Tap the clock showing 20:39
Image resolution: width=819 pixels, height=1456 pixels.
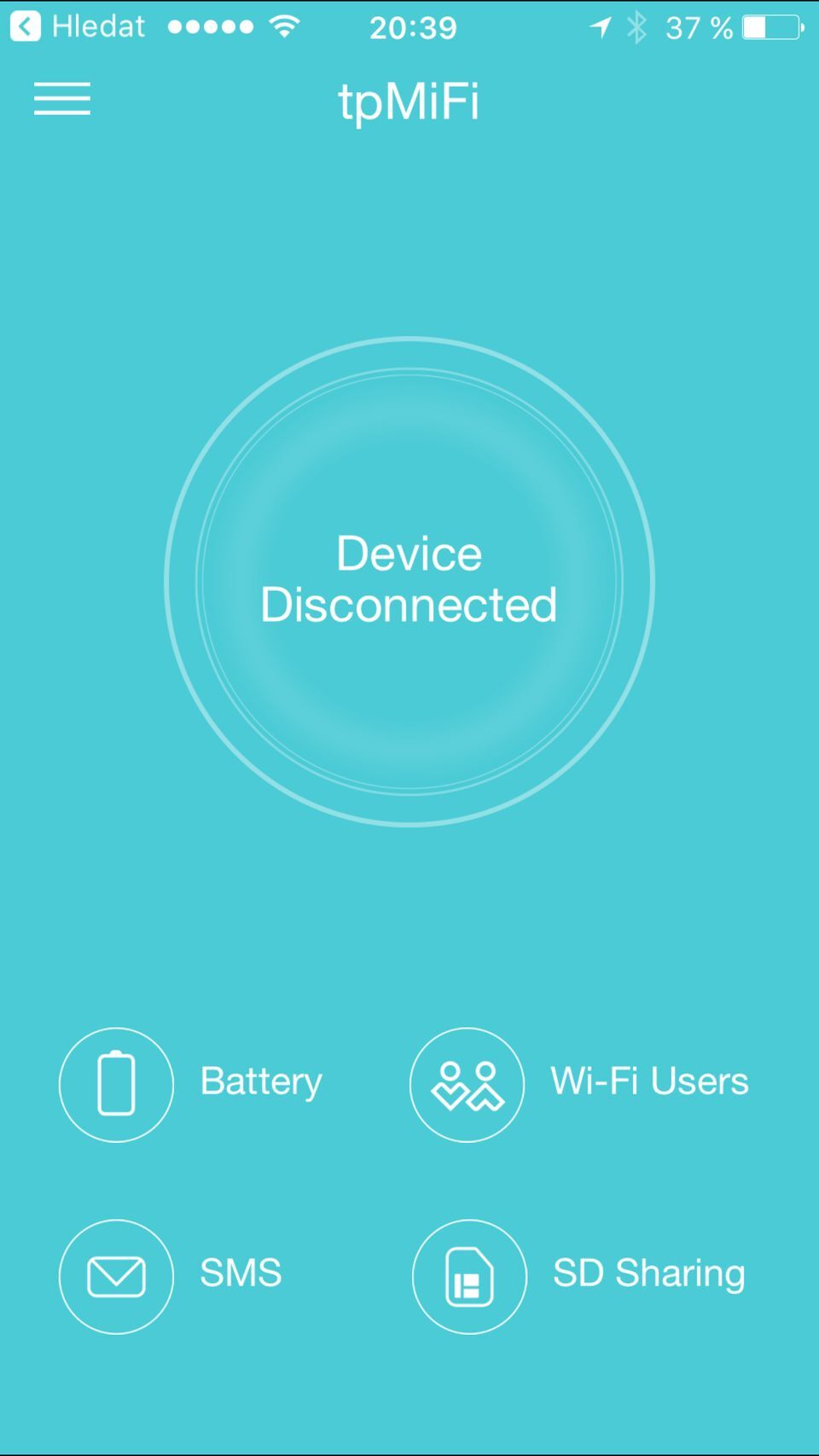tap(413, 27)
